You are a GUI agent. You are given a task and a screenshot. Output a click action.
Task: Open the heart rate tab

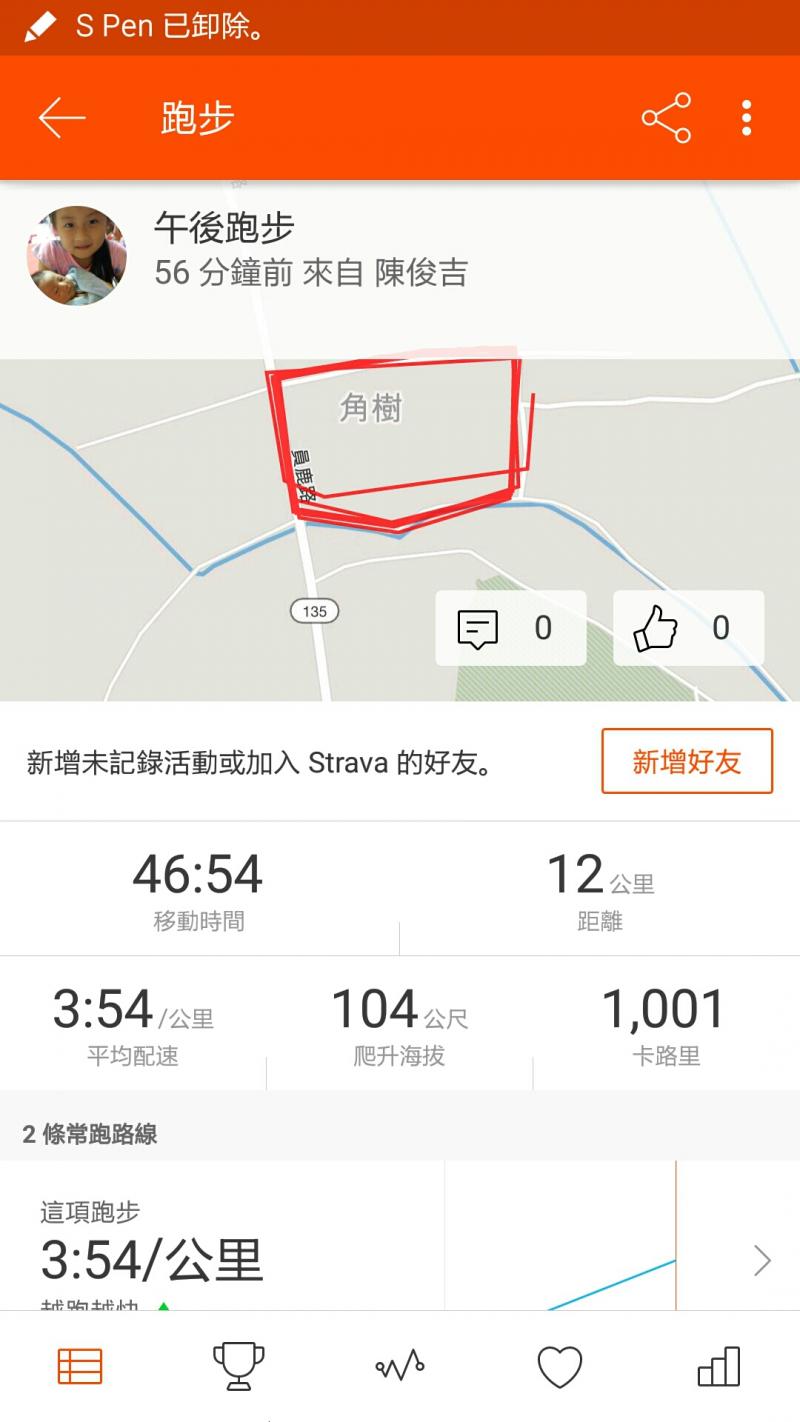559,1366
